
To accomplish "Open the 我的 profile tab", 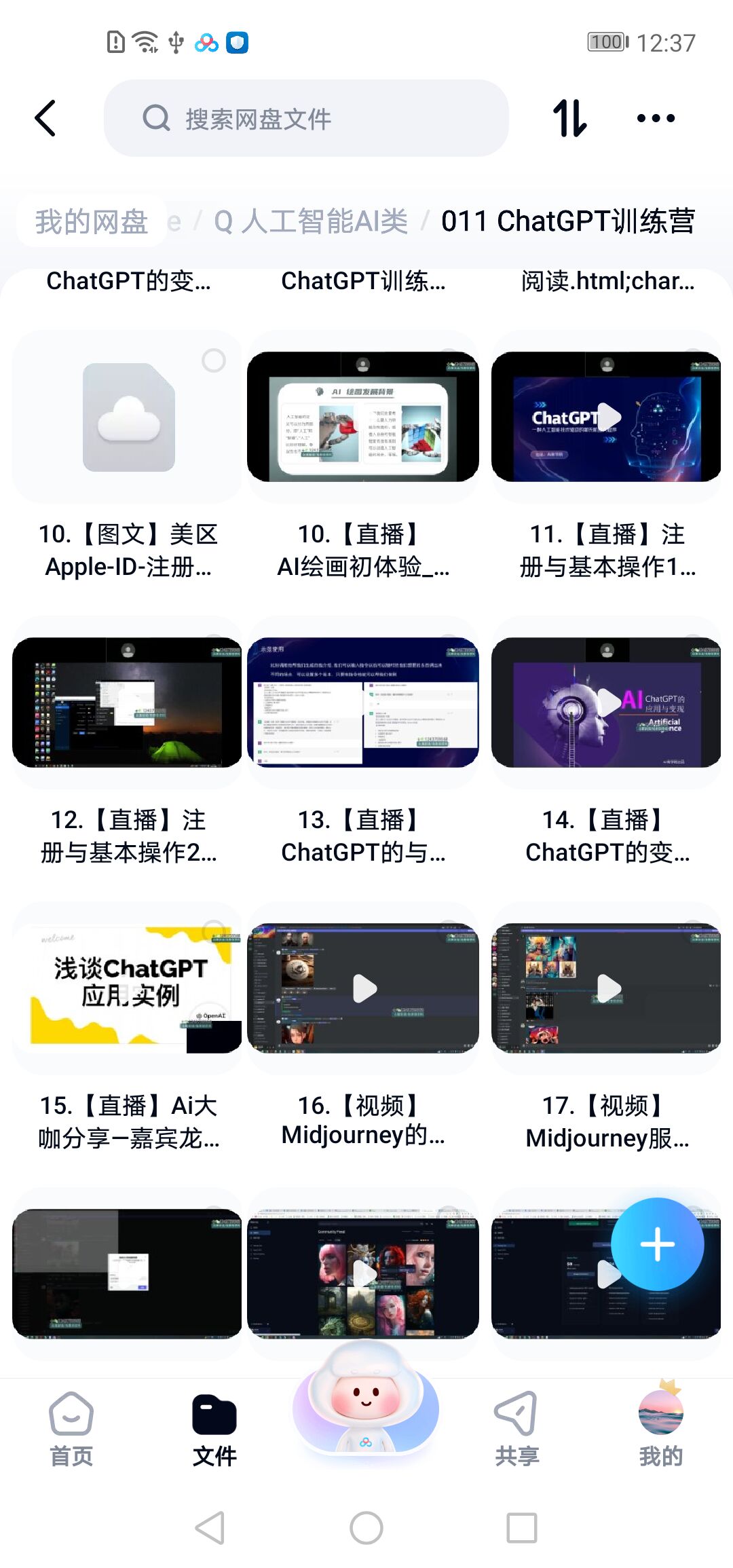I will tap(660, 1426).
